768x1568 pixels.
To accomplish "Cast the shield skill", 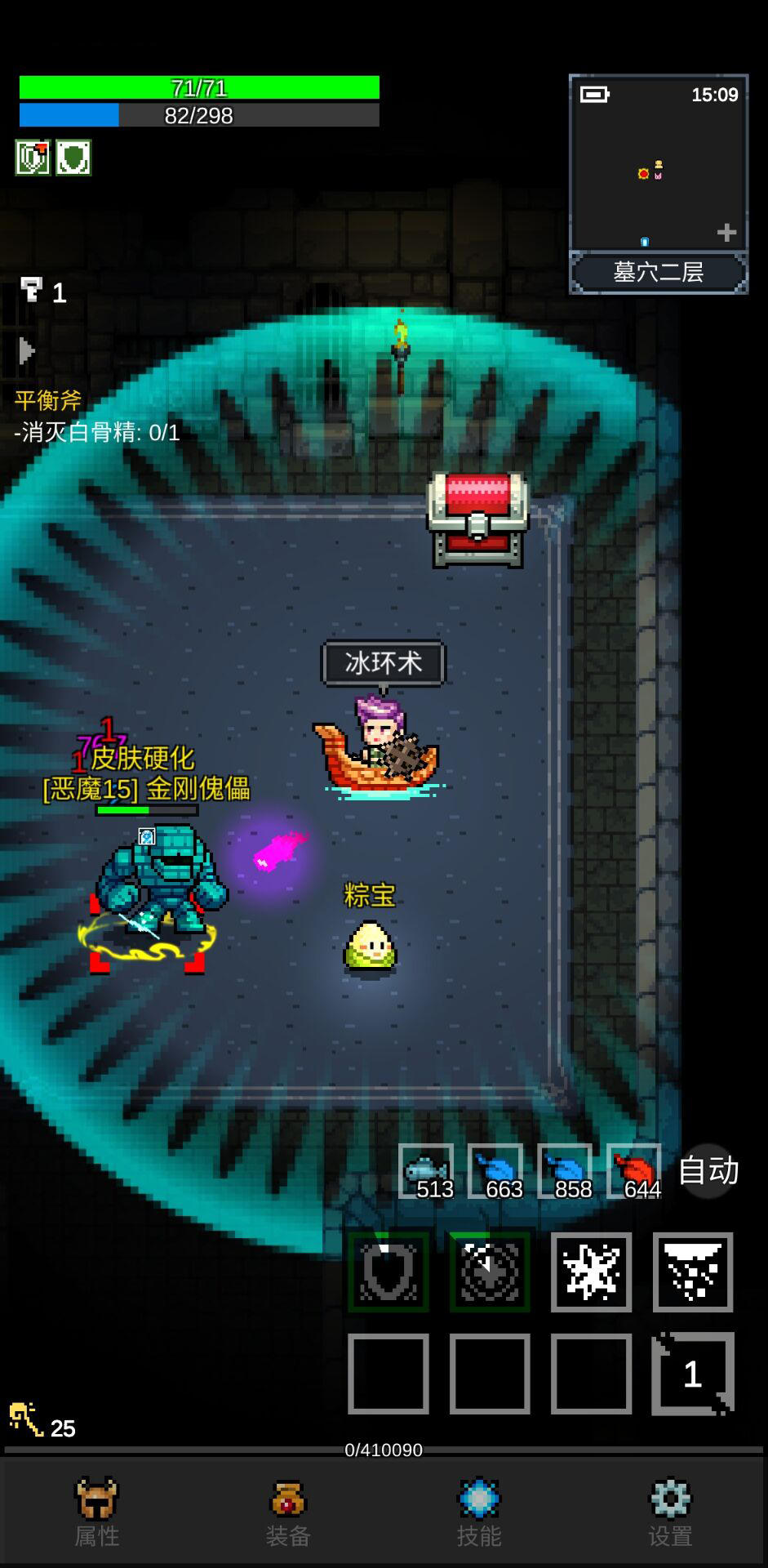I will 388,1272.
